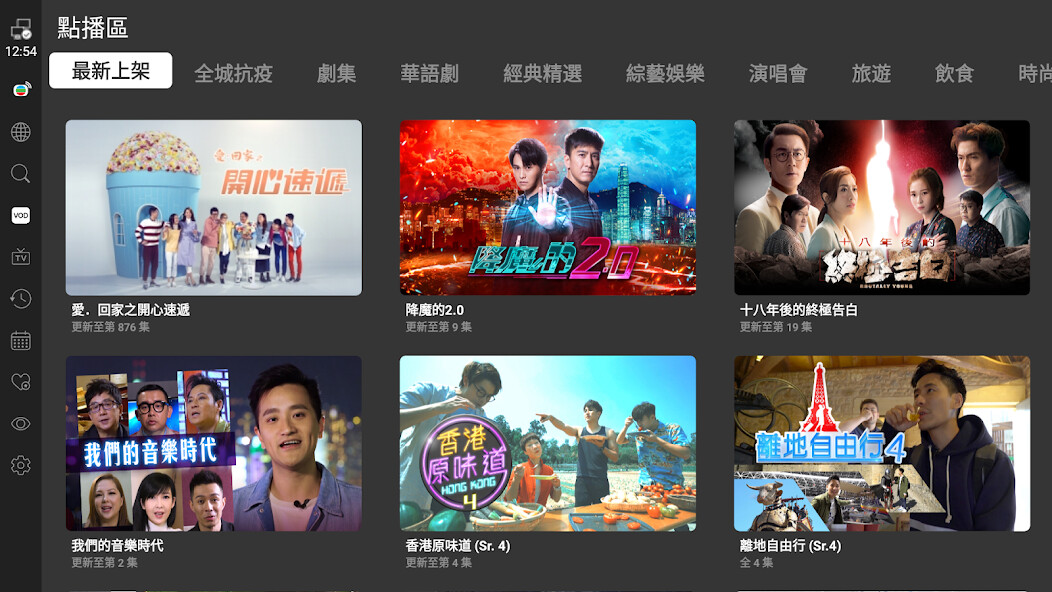Open 降魔的2.0 show
Viewport: 1052px width, 592px height.
click(x=548, y=208)
